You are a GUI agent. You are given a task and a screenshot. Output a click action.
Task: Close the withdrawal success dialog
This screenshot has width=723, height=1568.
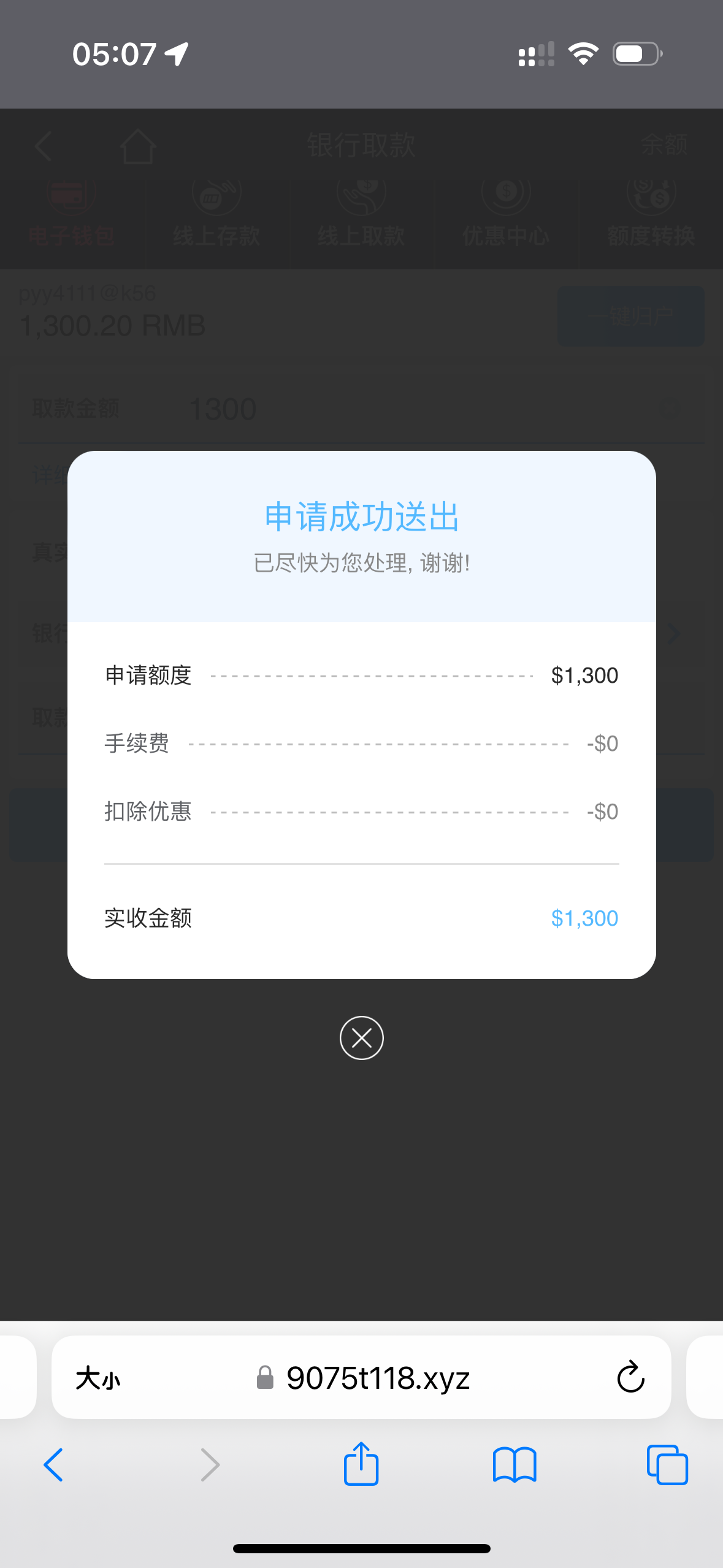(361, 1038)
